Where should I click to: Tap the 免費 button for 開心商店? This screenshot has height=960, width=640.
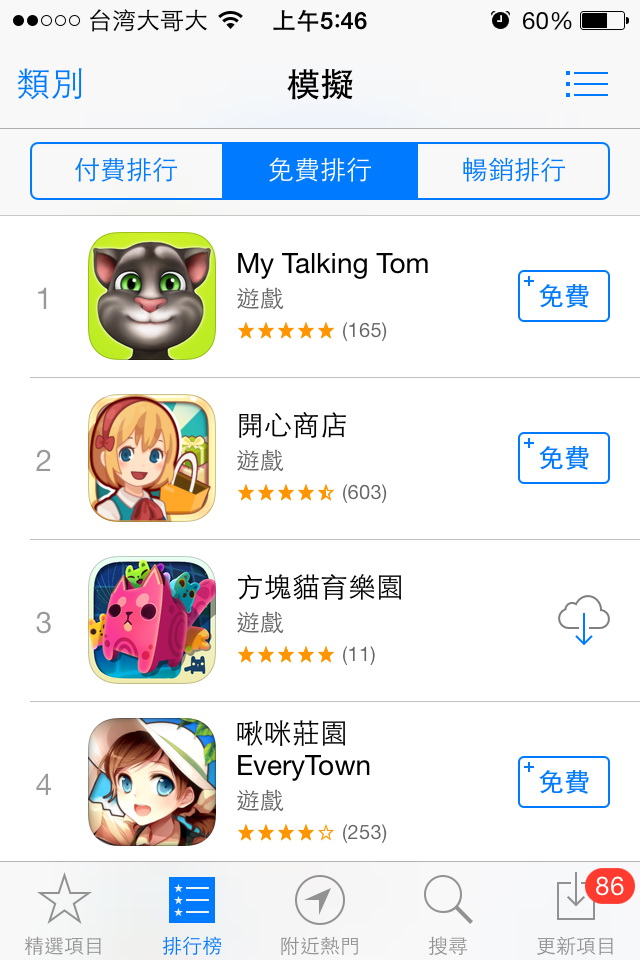563,458
